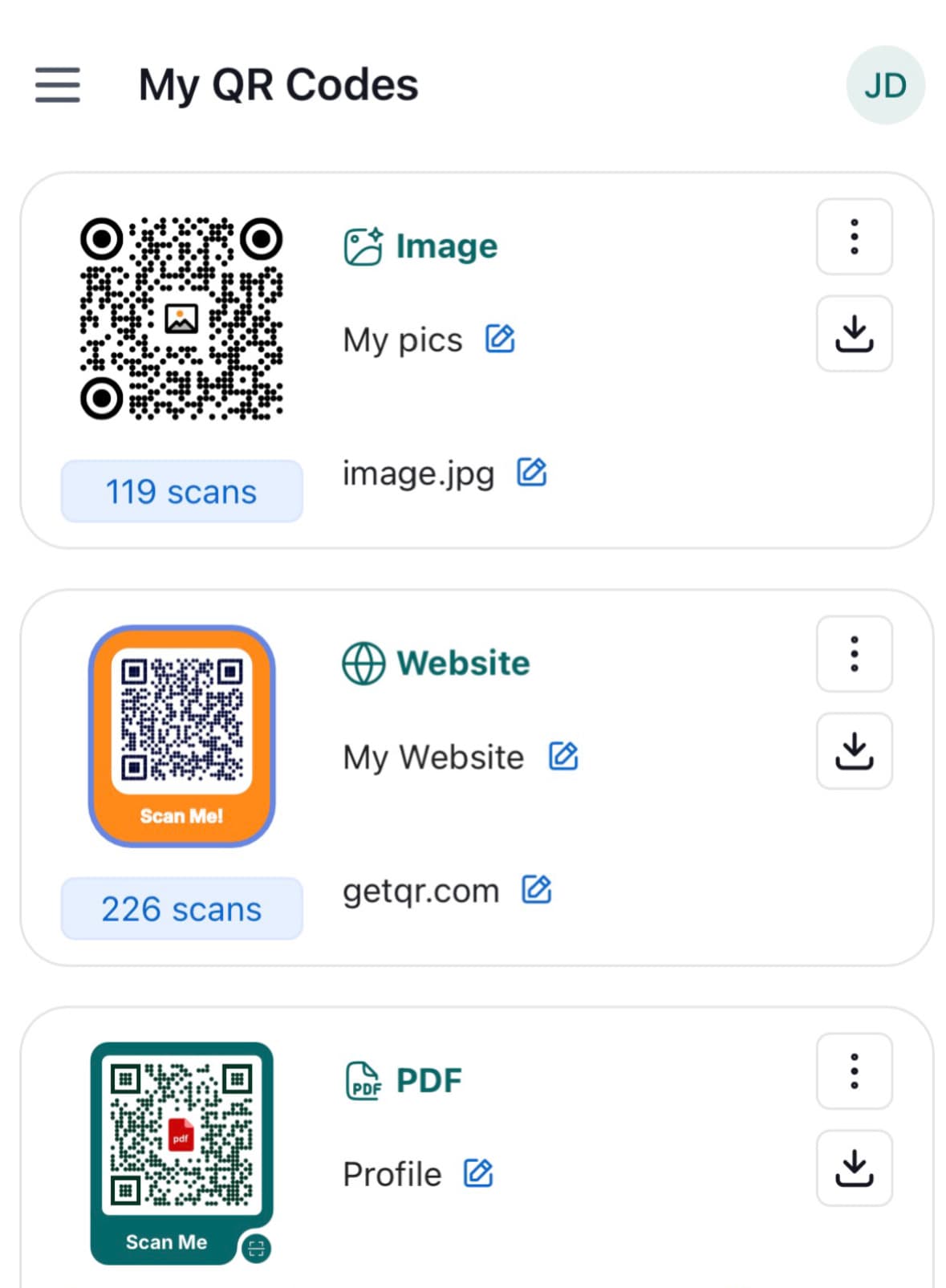Edit the Profile PDF name
The height and width of the screenshot is (1288, 946).
(x=477, y=1173)
